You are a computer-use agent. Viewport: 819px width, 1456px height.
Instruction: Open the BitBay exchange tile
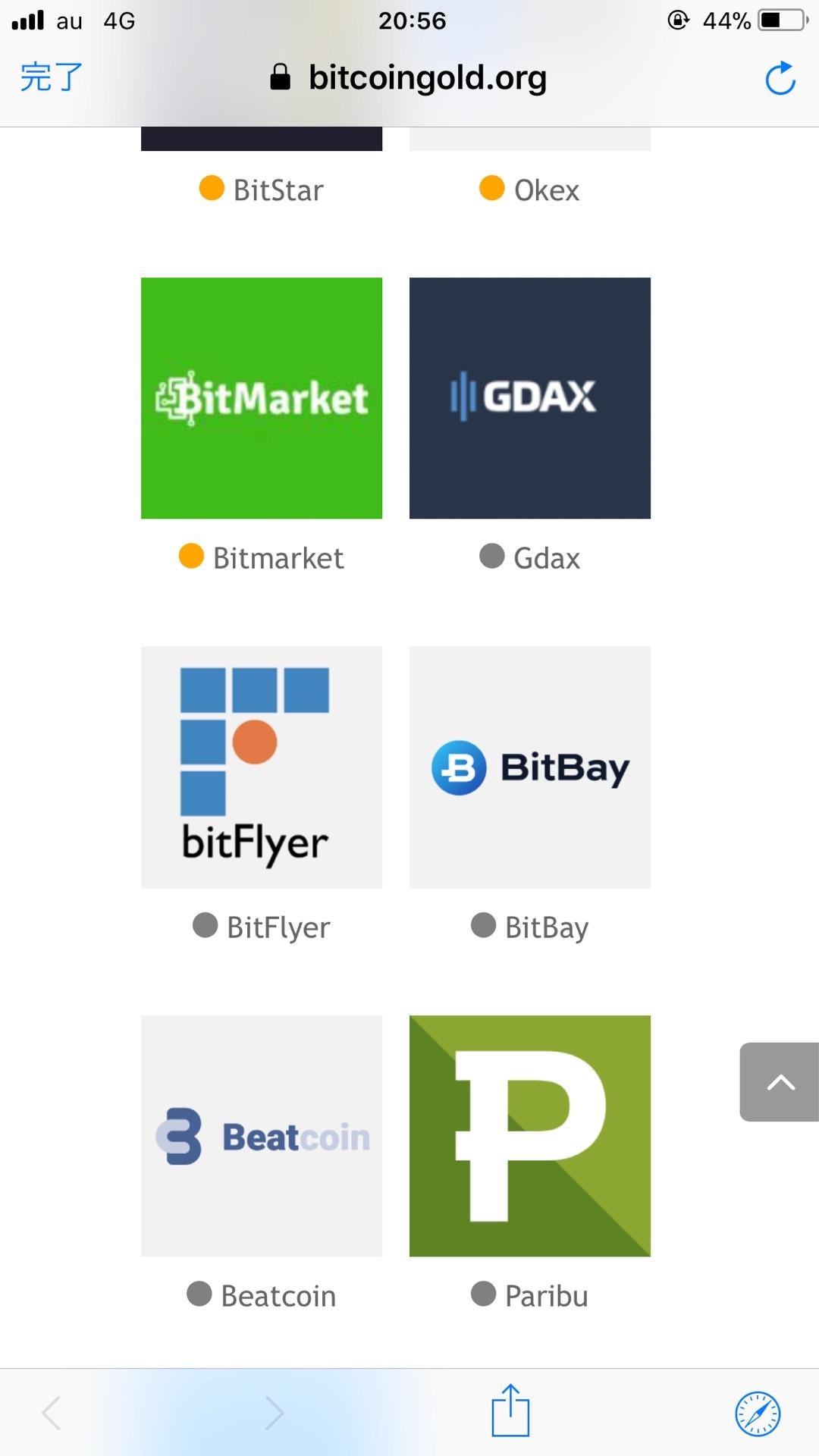(529, 767)
